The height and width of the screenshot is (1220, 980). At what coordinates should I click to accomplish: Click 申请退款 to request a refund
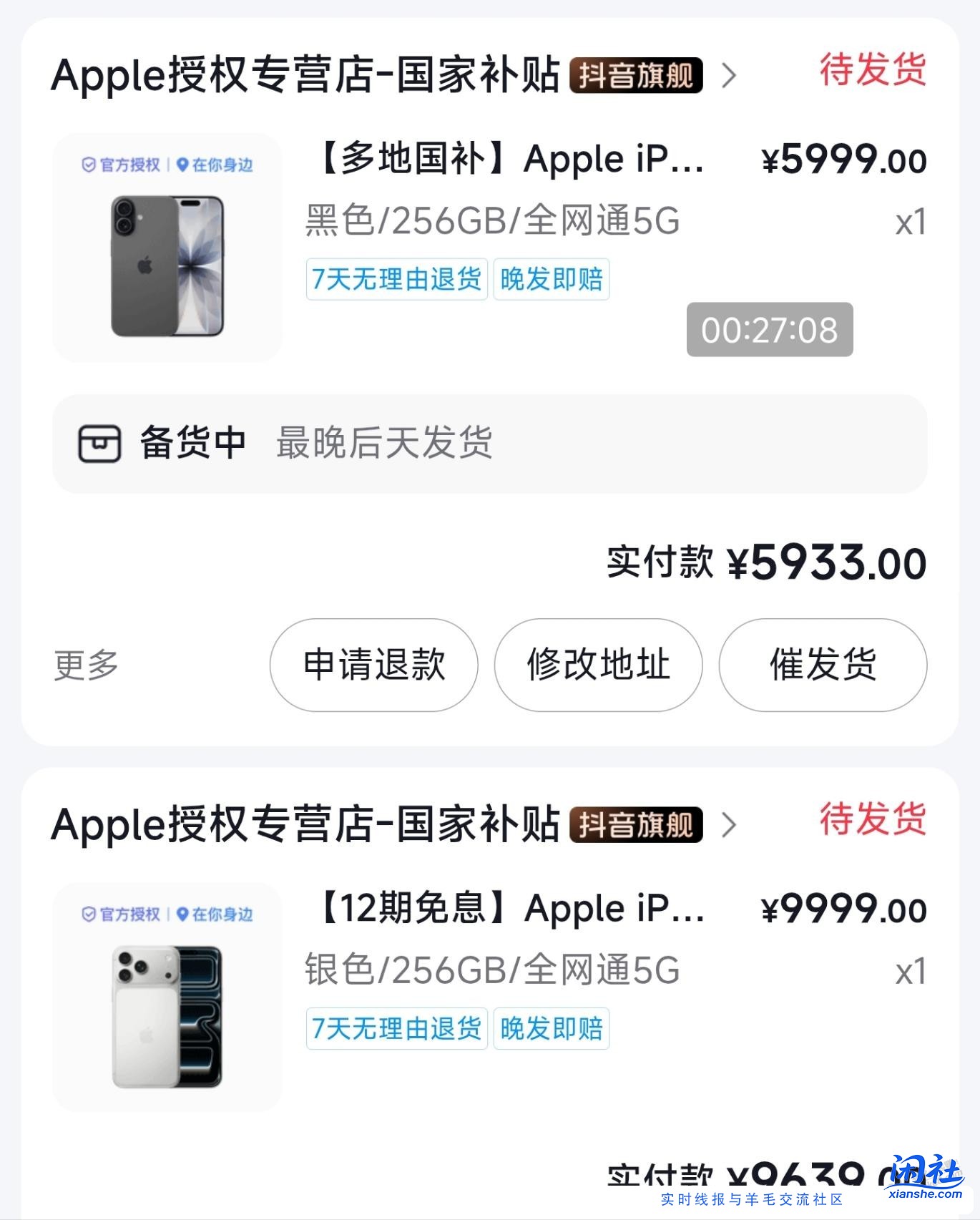[x=375, y=665]
